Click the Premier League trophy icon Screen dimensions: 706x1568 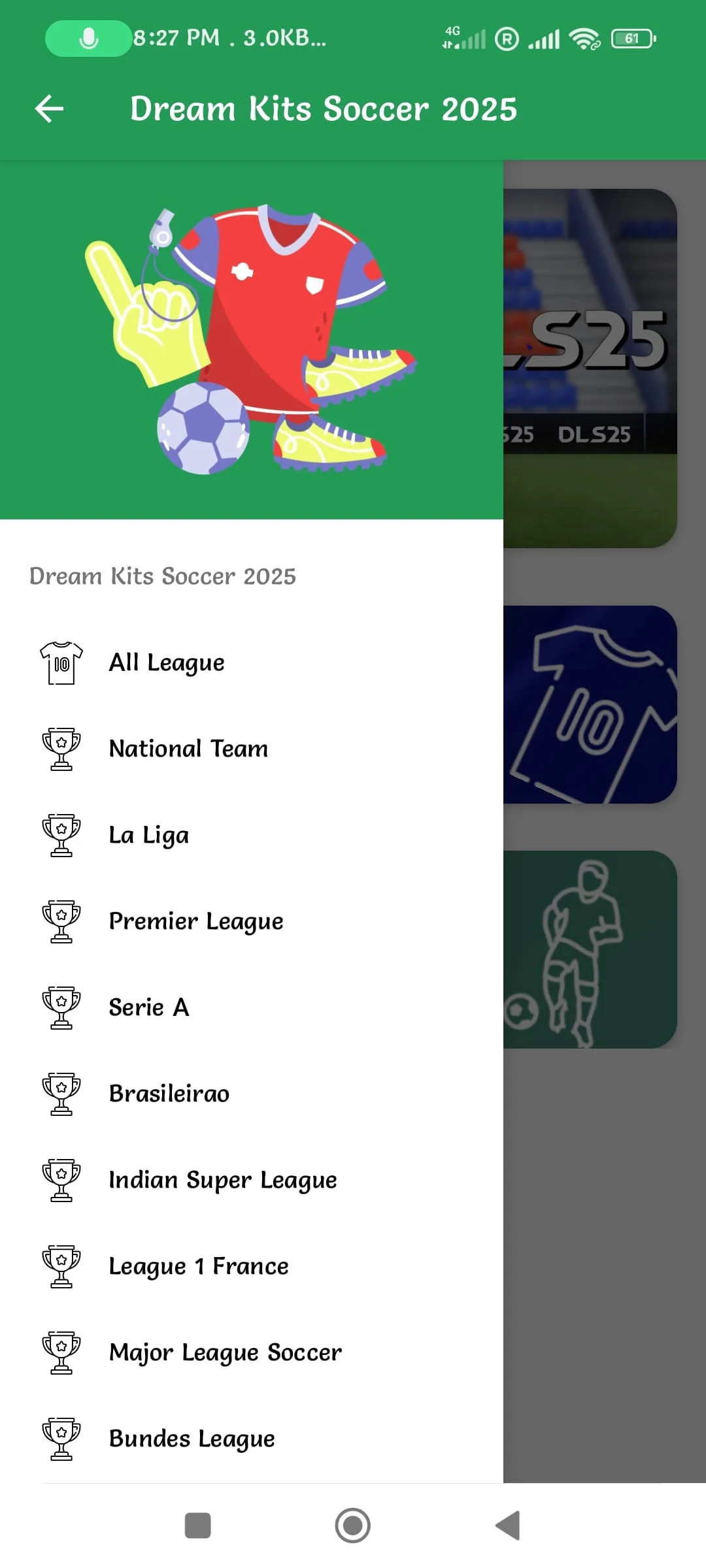coord(61,921)
